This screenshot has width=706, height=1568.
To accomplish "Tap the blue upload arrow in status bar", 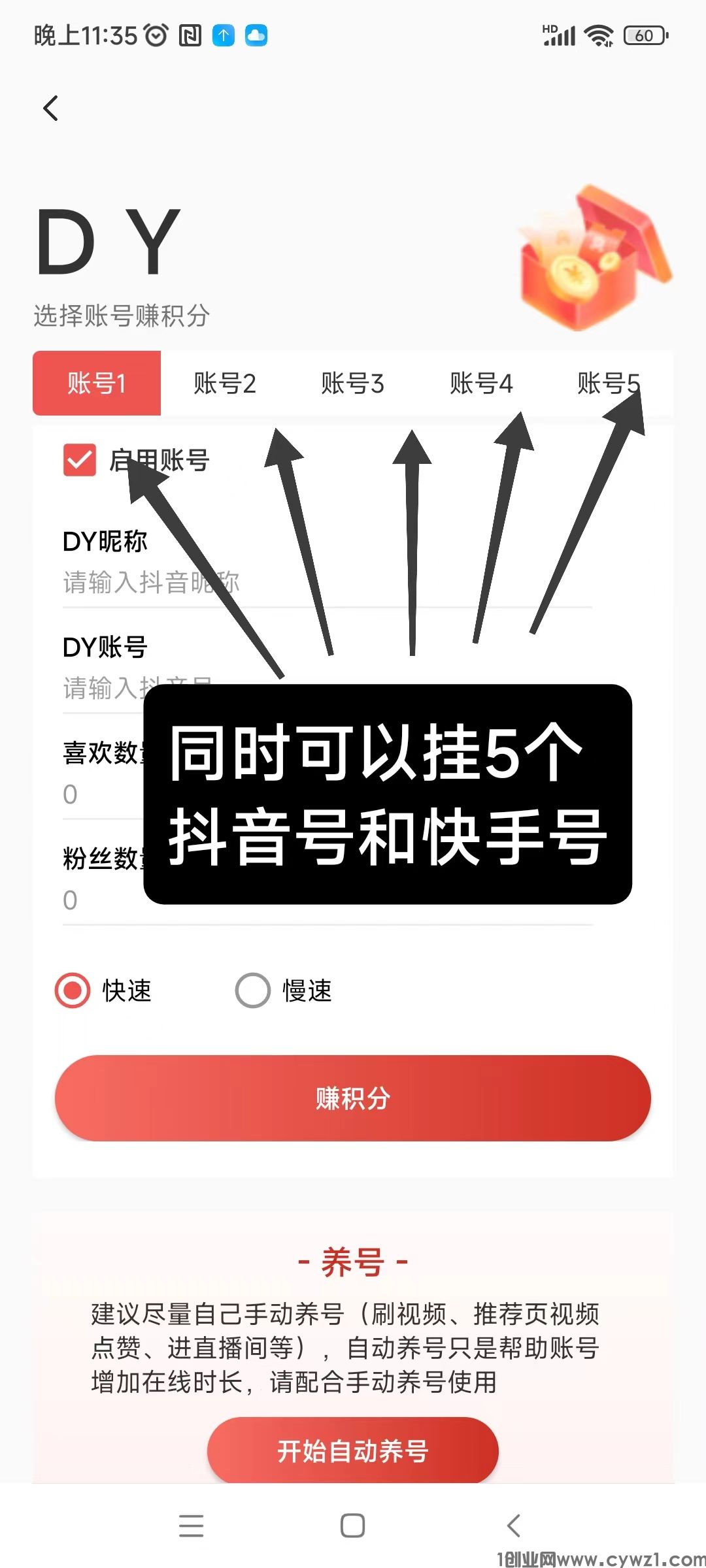I will click(x=222, y=36).
